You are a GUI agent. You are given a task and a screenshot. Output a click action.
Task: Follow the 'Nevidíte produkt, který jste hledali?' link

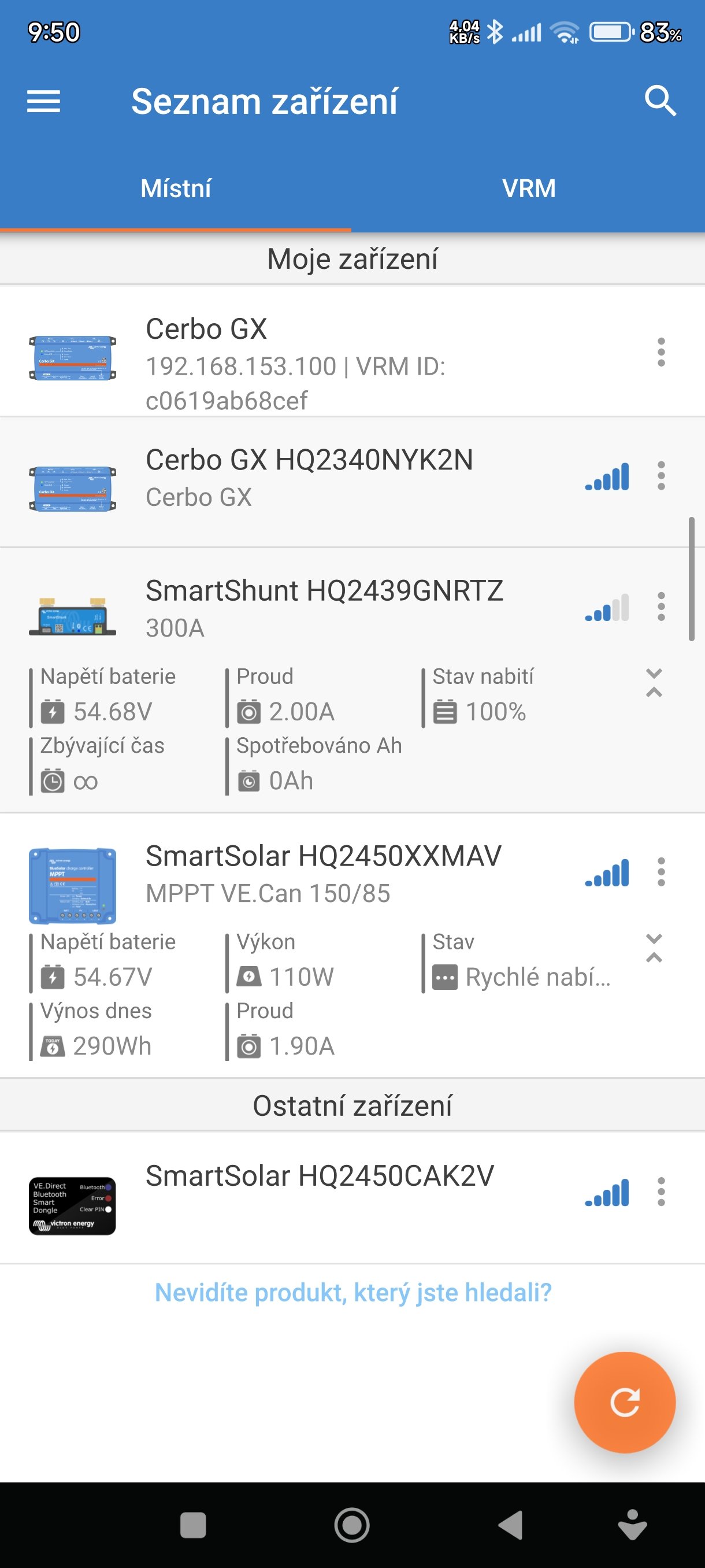pos(353,1292)
